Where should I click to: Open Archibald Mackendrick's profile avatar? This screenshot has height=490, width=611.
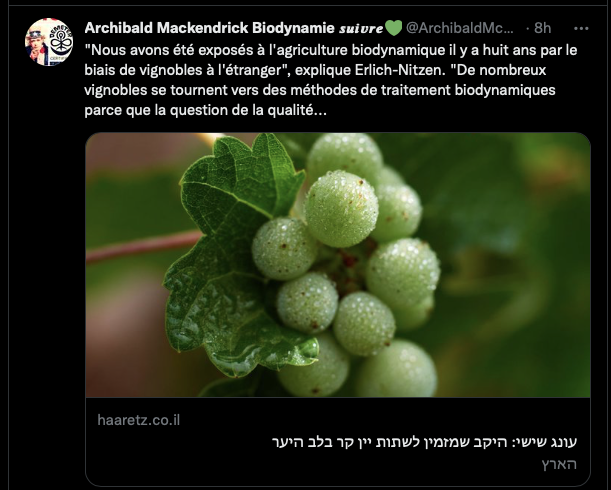(48, 42)
